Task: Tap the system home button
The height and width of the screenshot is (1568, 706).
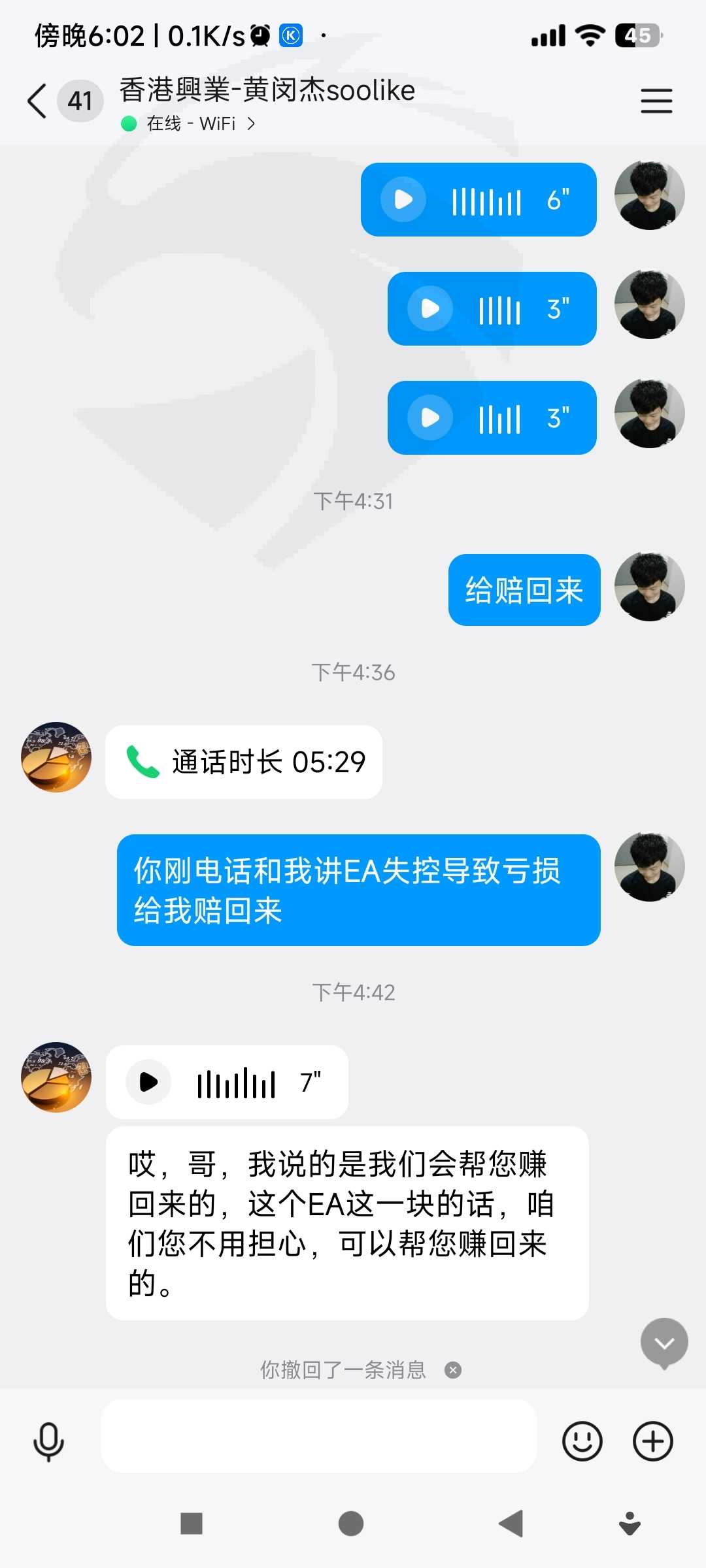Action: tap(351, 1524)
